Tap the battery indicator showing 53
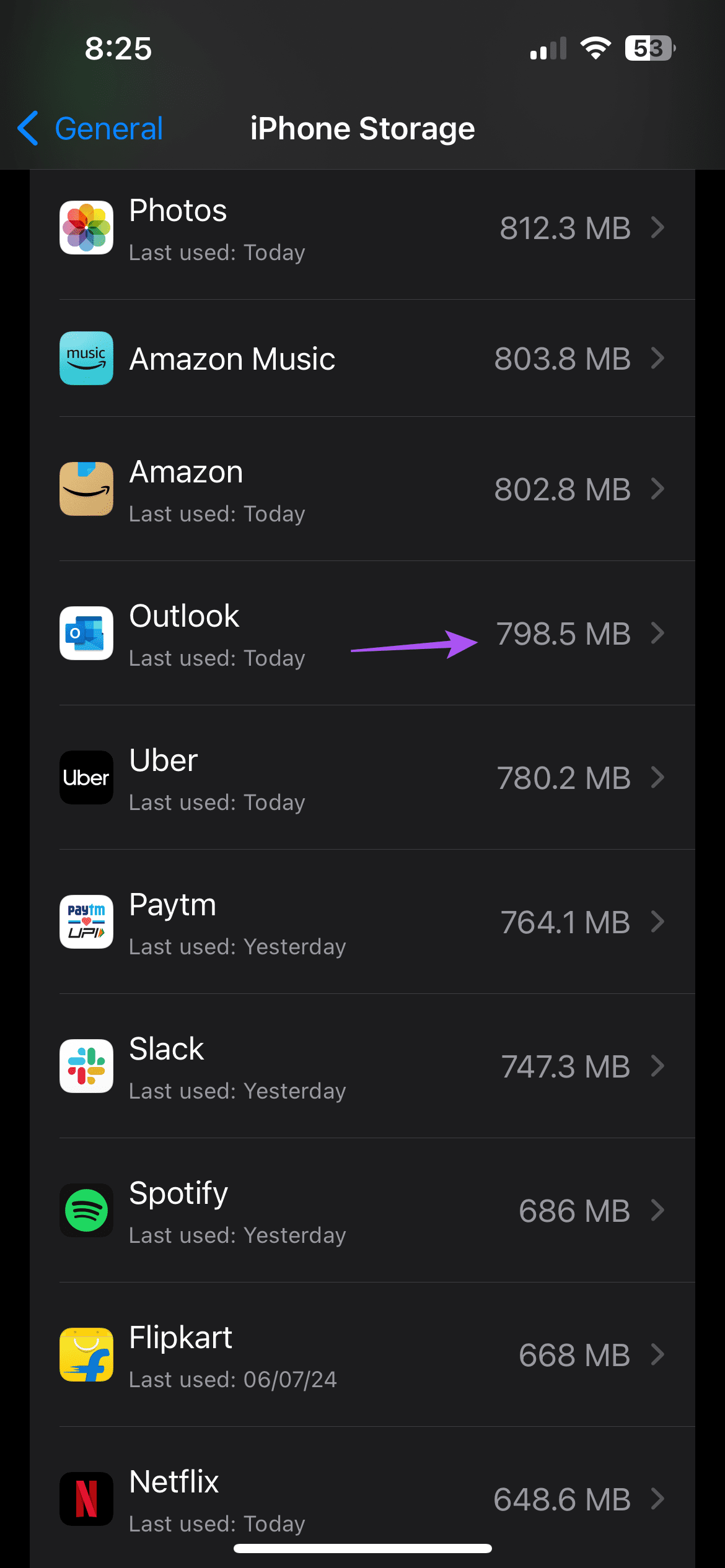The height and width of the screenshot is (1568, 725). (648, 46)
